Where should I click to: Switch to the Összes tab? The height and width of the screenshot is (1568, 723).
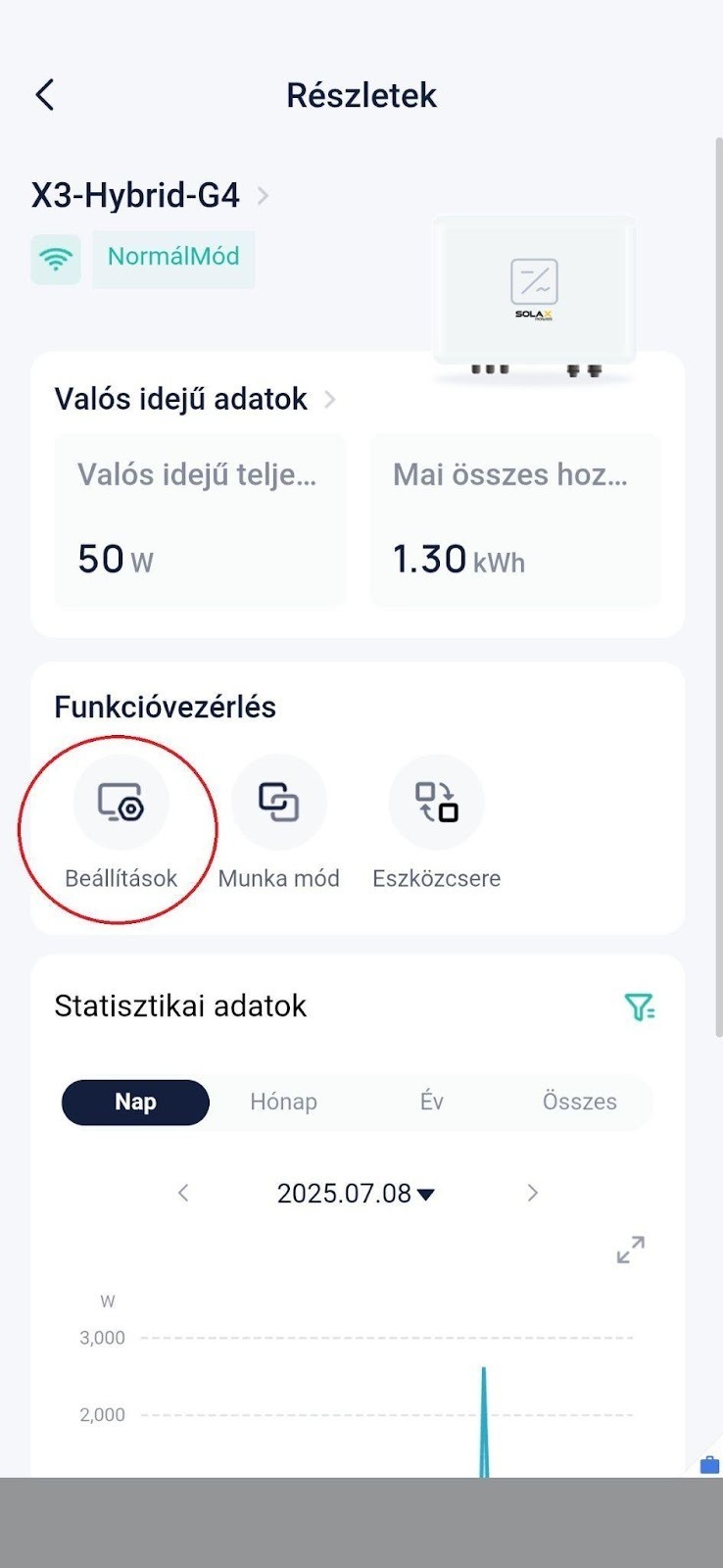click(x=579, y=1102)
